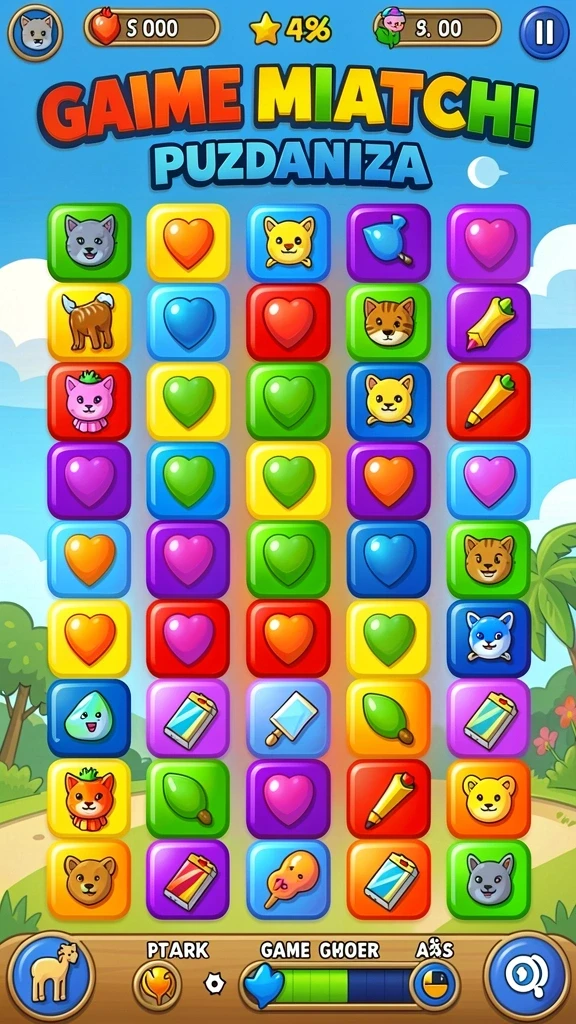Open the cat avatar profile
Screen dimensions: 576x1024
coord(35,31)
